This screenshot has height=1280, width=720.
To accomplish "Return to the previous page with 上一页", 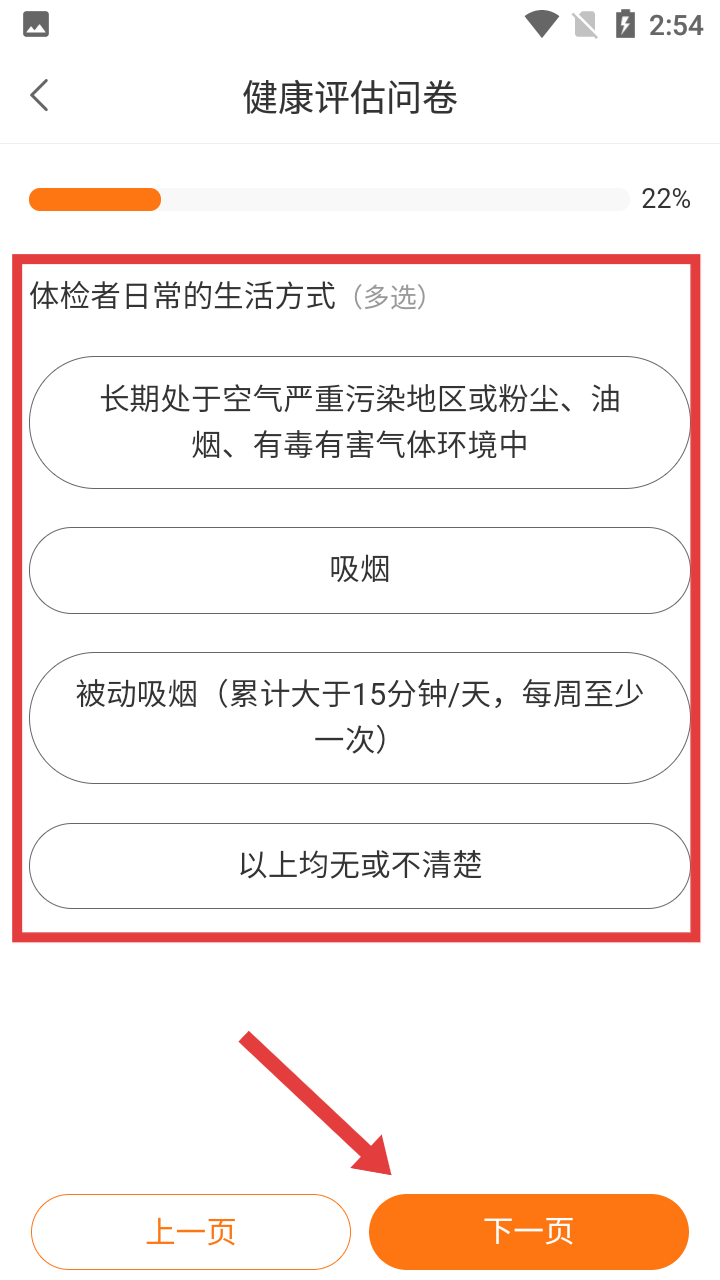I will coord(191,1232).
